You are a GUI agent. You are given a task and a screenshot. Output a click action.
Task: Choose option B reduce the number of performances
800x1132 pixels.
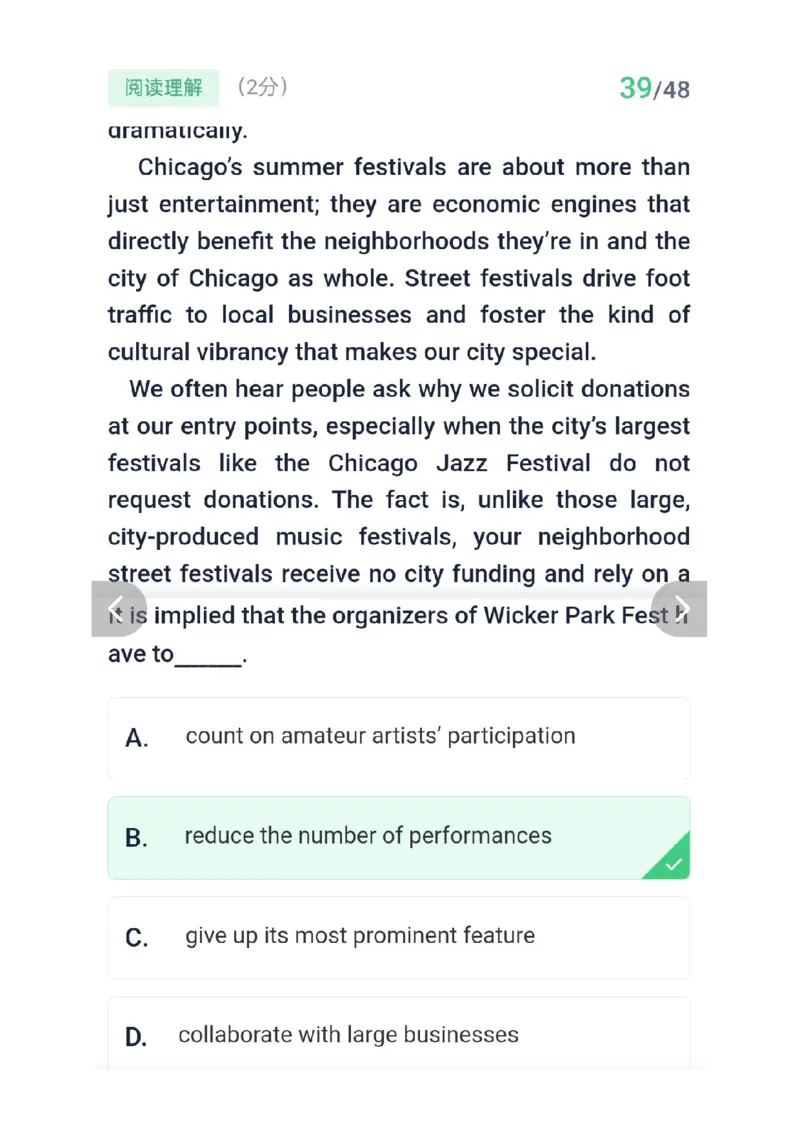point(398,837)
